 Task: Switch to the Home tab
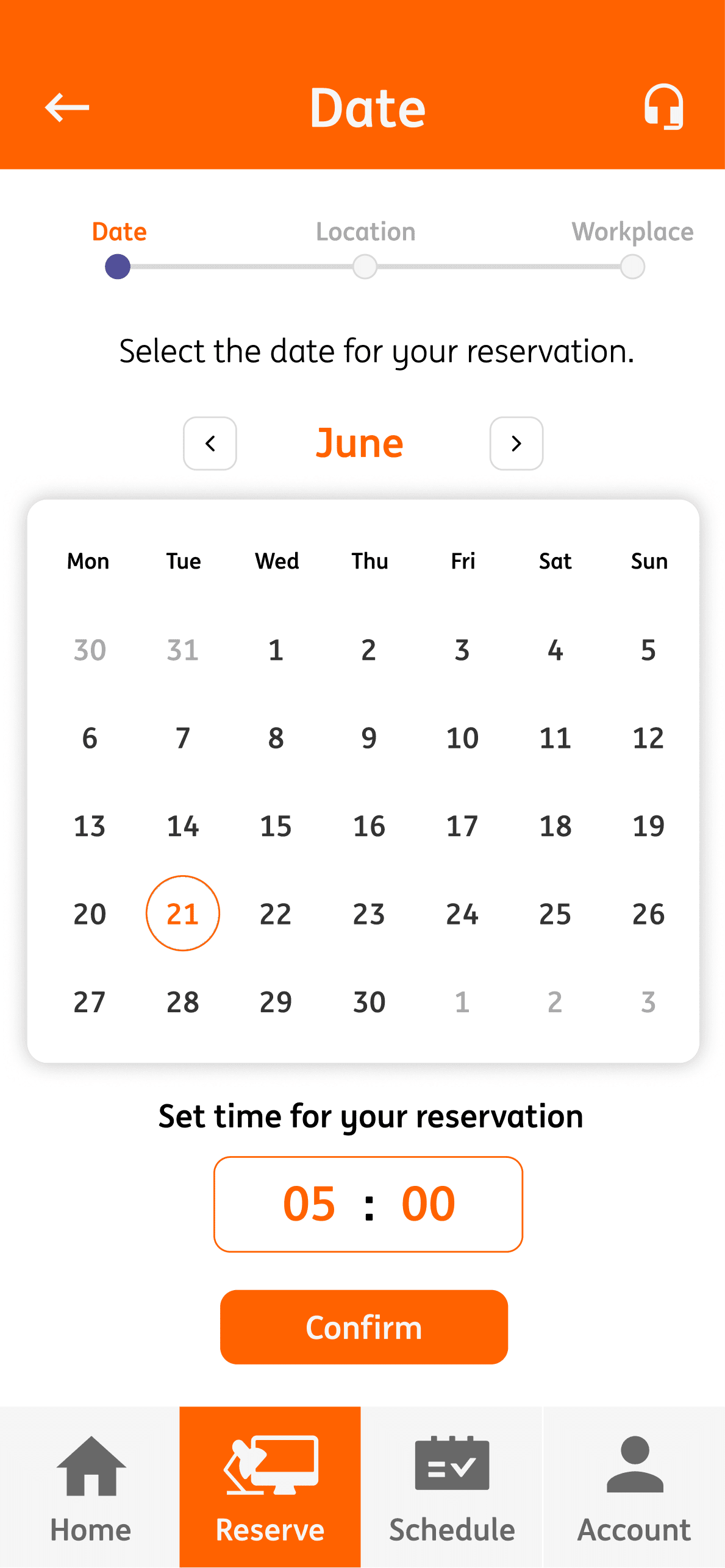coord(90,1487)
